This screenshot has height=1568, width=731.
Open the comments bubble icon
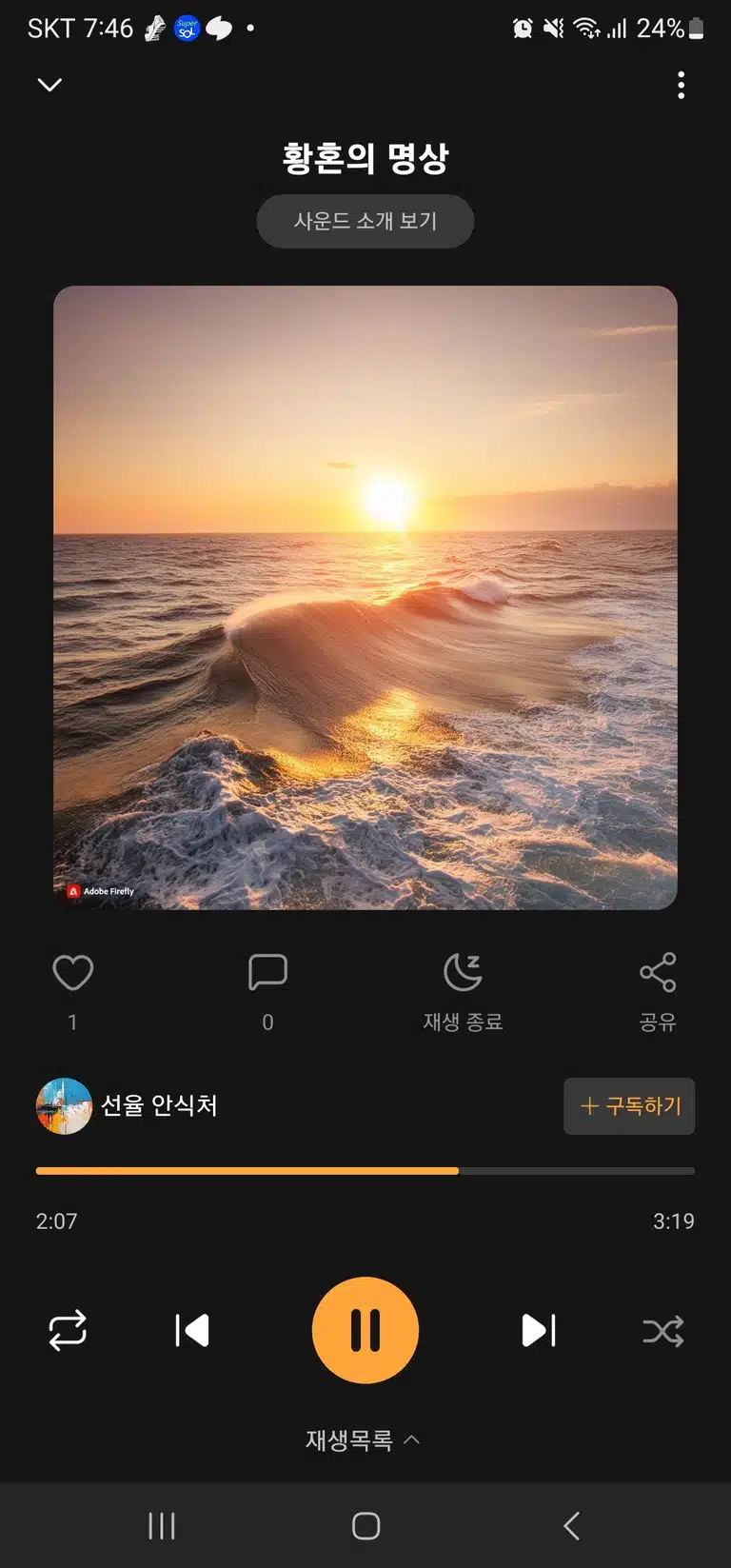267,973
